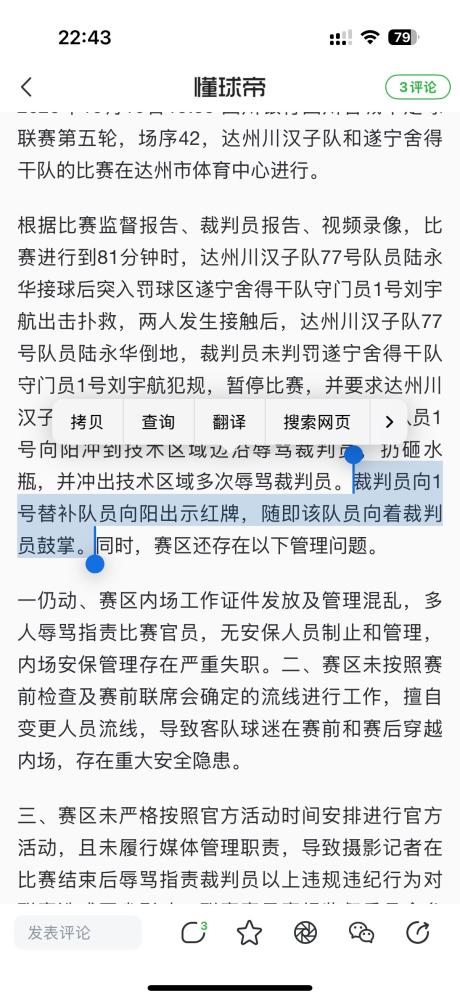Viewport: 460px width, 1000px height.
Task: Open the 发表评论 comment input field
Action: (78, 932)
